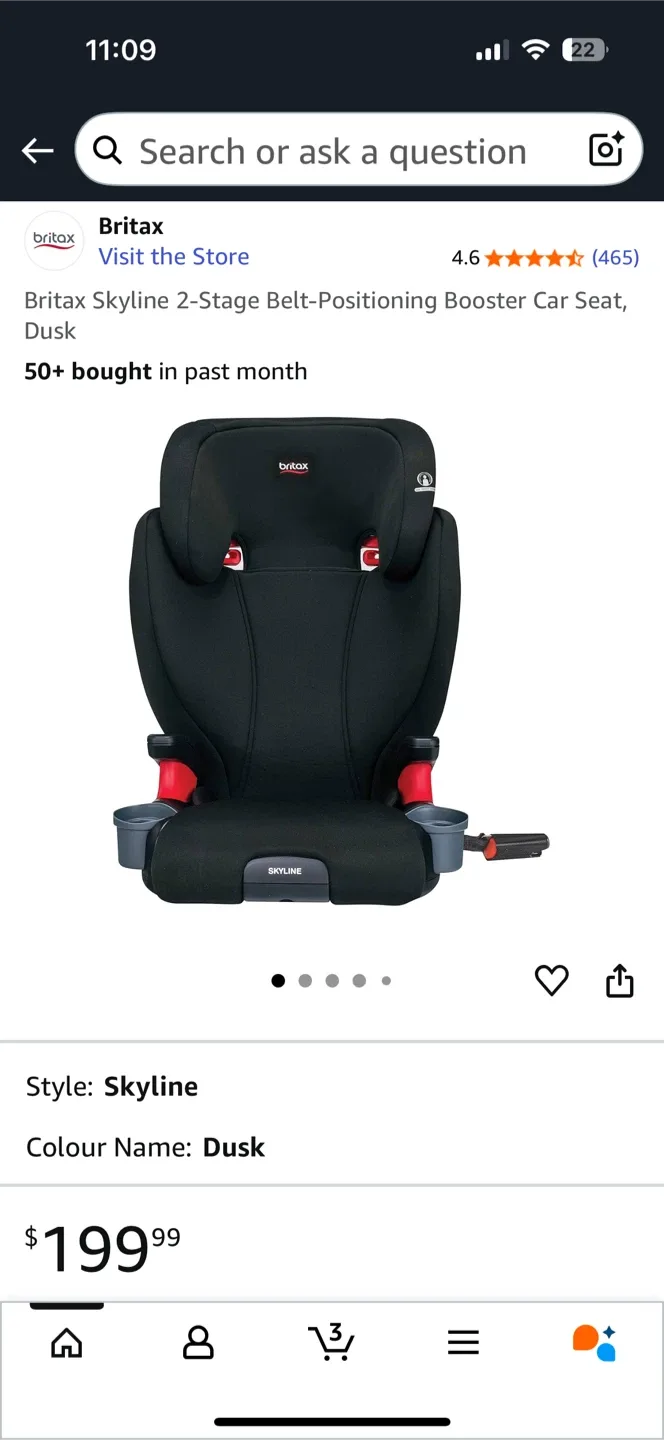Share this Britax Skyline product
Viewport: 664px width, 1440px height.
tap(620, 981)
